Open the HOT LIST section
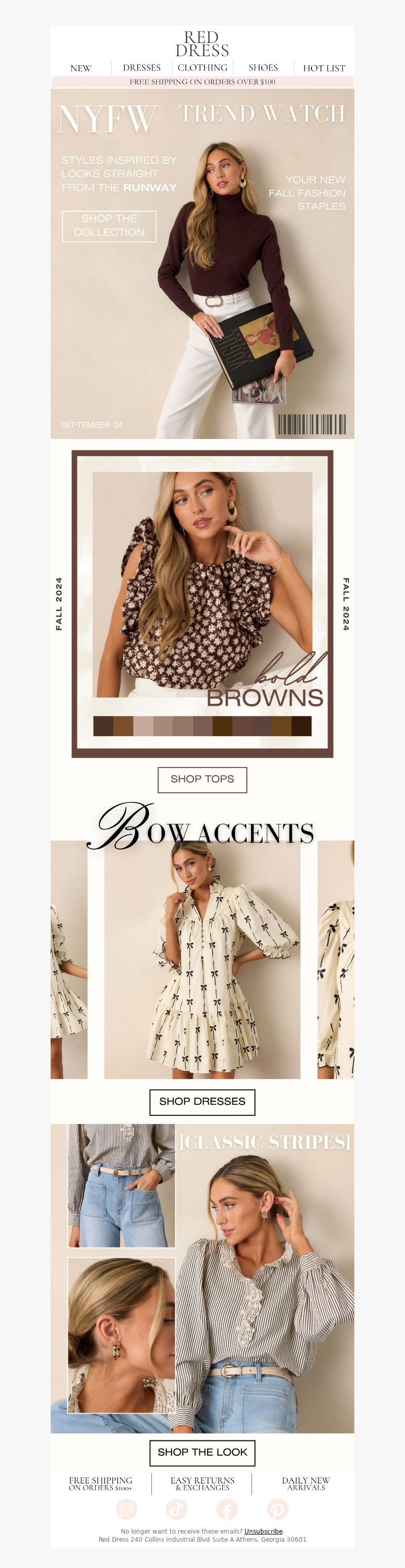This screenshot has width=405, height=1568. (324, 68)
